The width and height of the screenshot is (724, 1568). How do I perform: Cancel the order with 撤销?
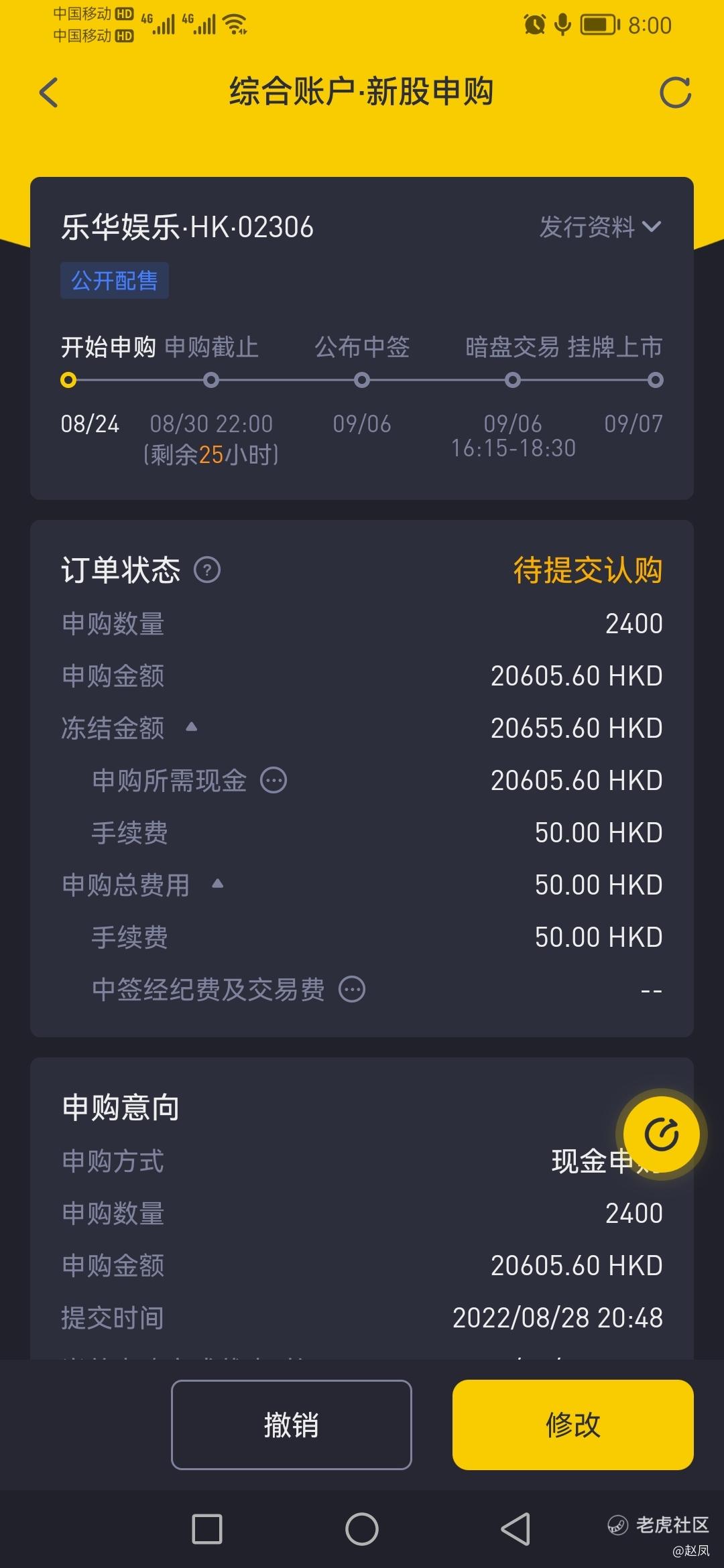292,1425
